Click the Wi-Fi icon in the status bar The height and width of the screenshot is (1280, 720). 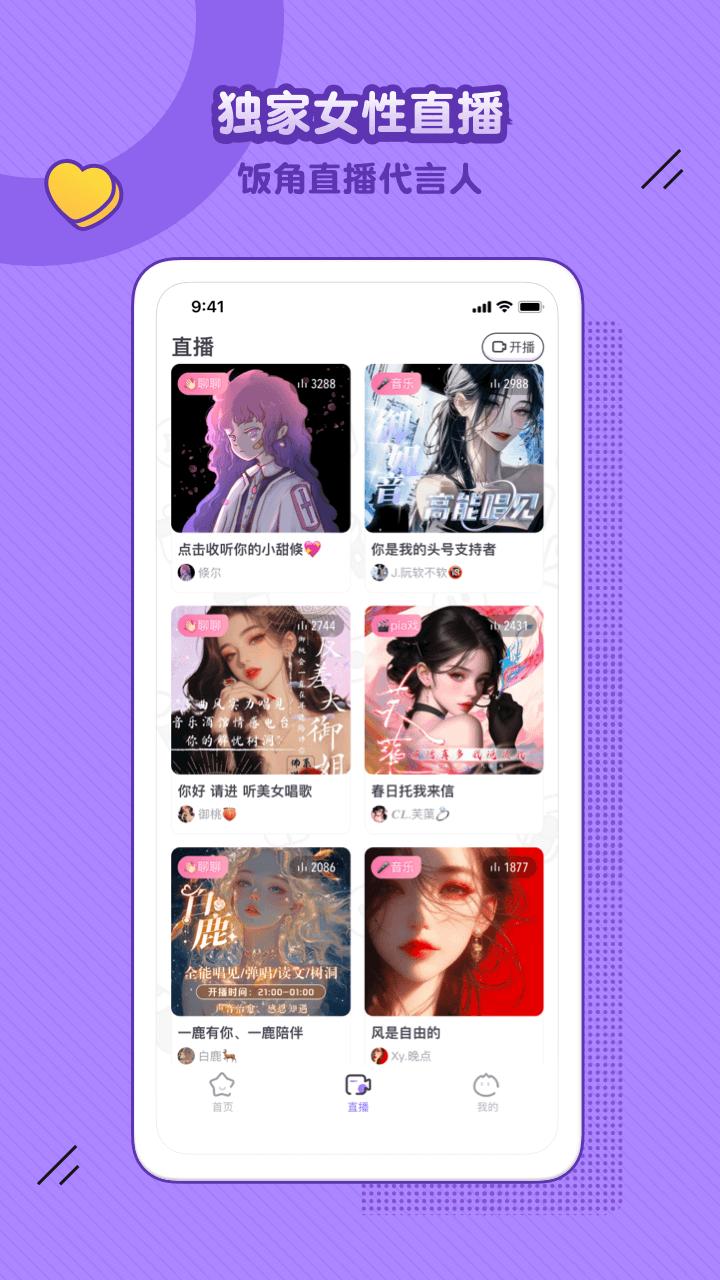504,307
